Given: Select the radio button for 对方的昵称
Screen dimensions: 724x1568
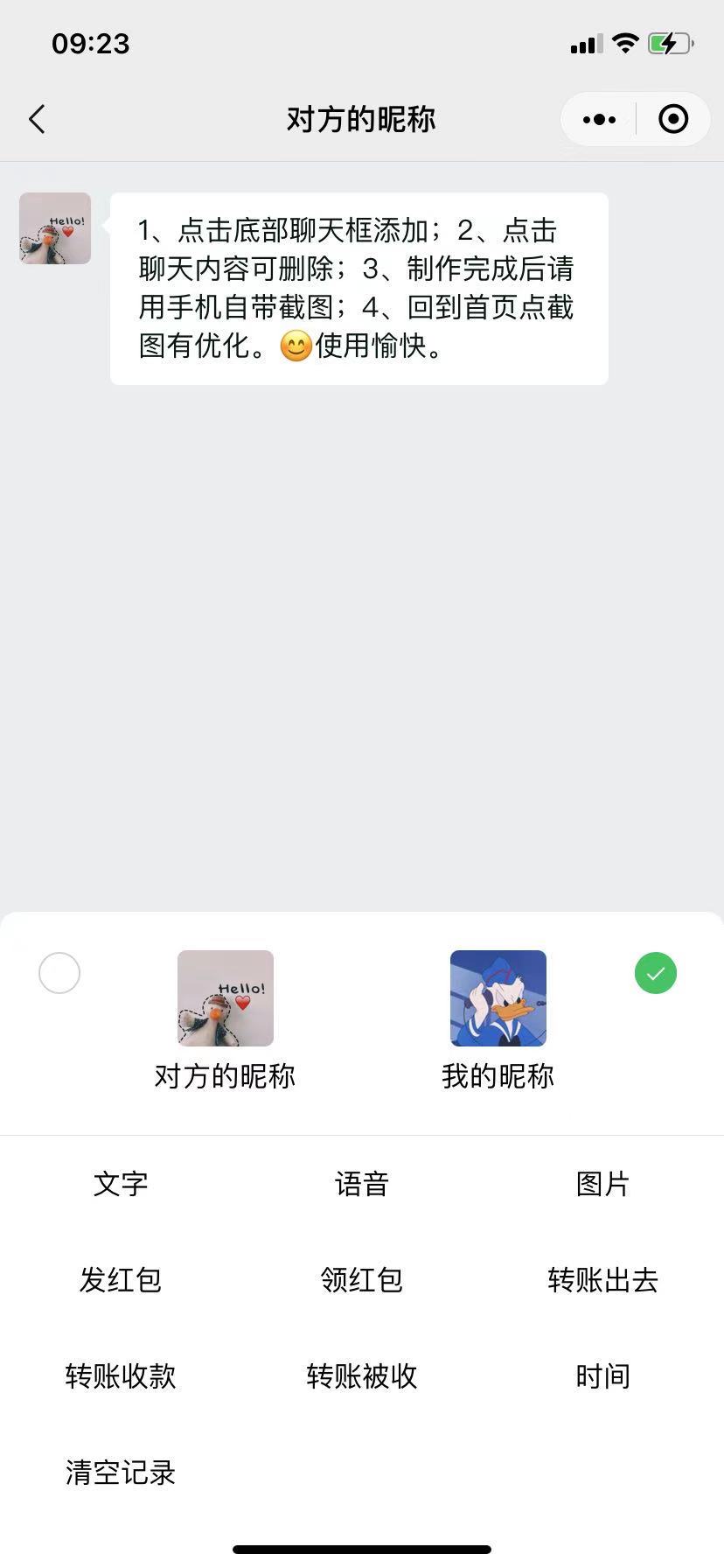Looking at the screenshot, I should pyautogui.click(x=59, y=973).
